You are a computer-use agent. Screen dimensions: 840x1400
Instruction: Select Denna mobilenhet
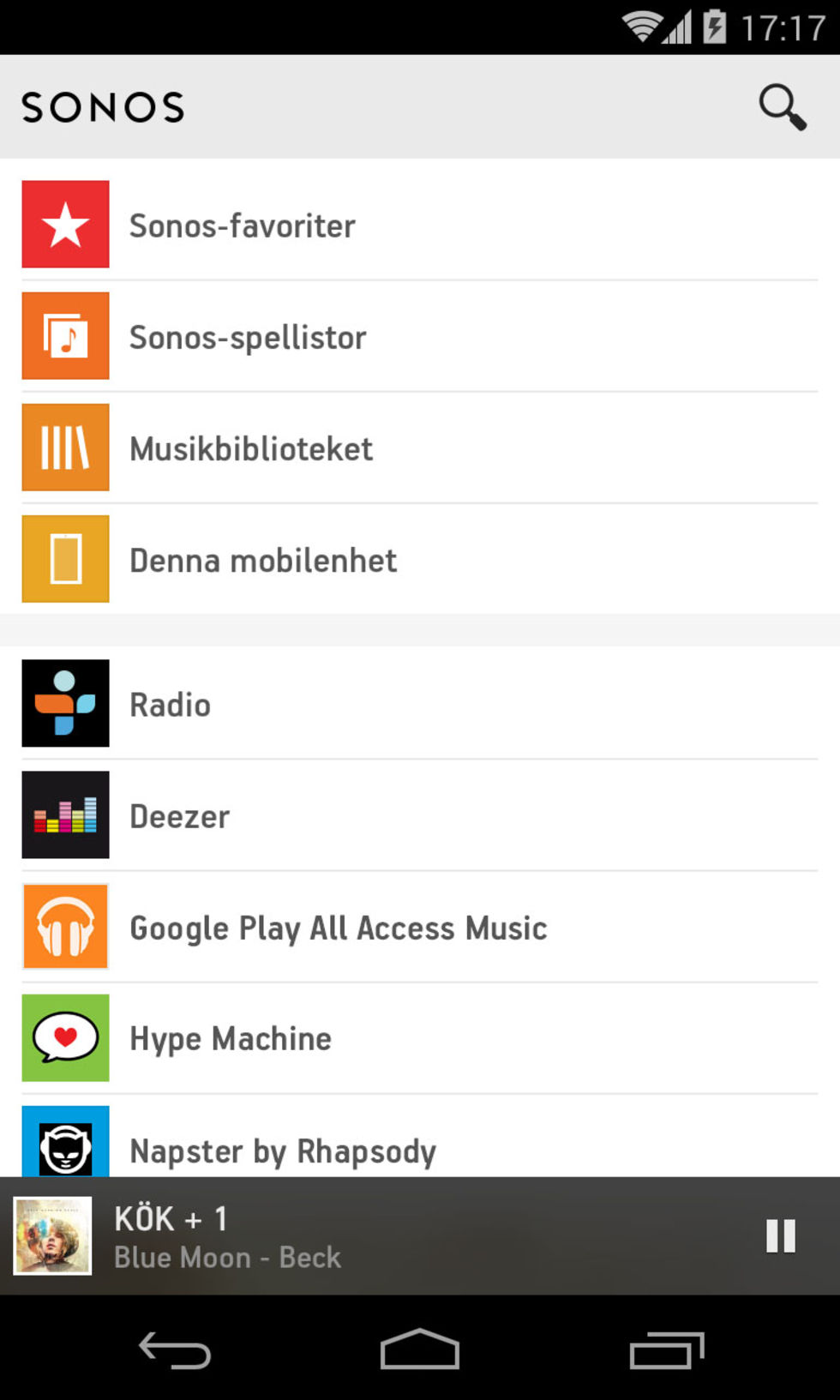click(x=263, y=560)
